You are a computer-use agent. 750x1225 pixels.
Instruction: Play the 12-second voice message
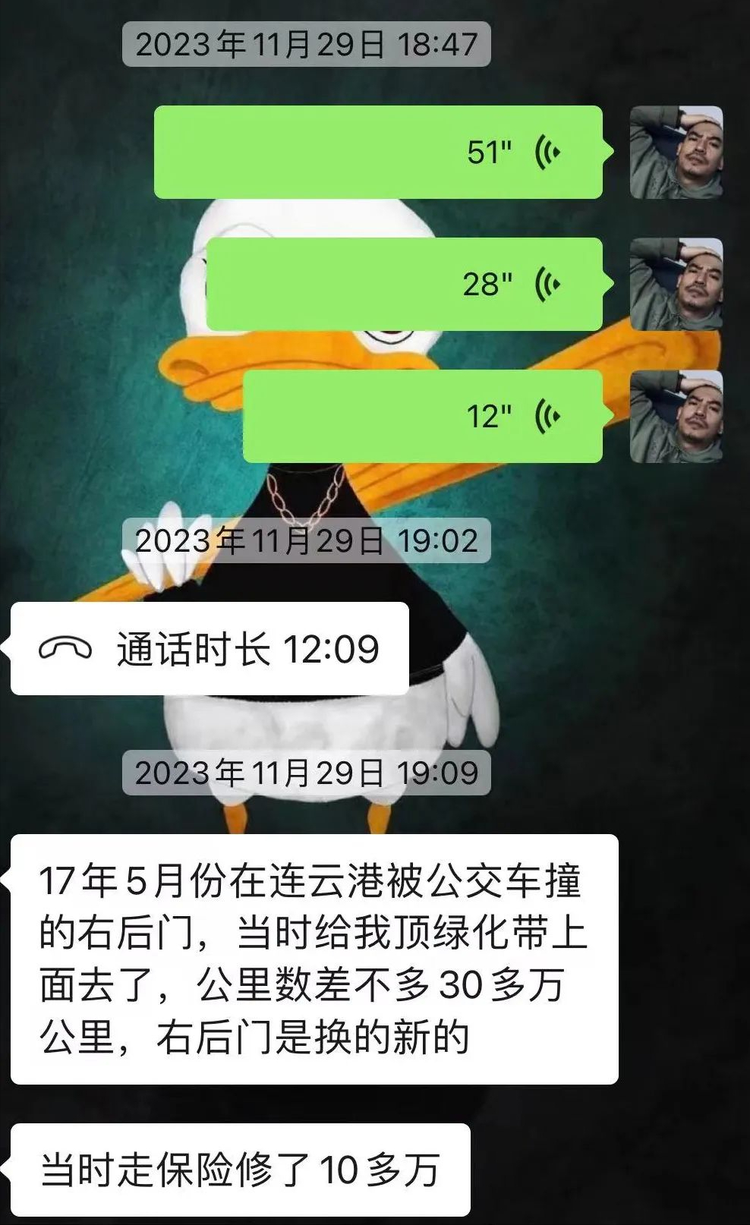(422, 416)
